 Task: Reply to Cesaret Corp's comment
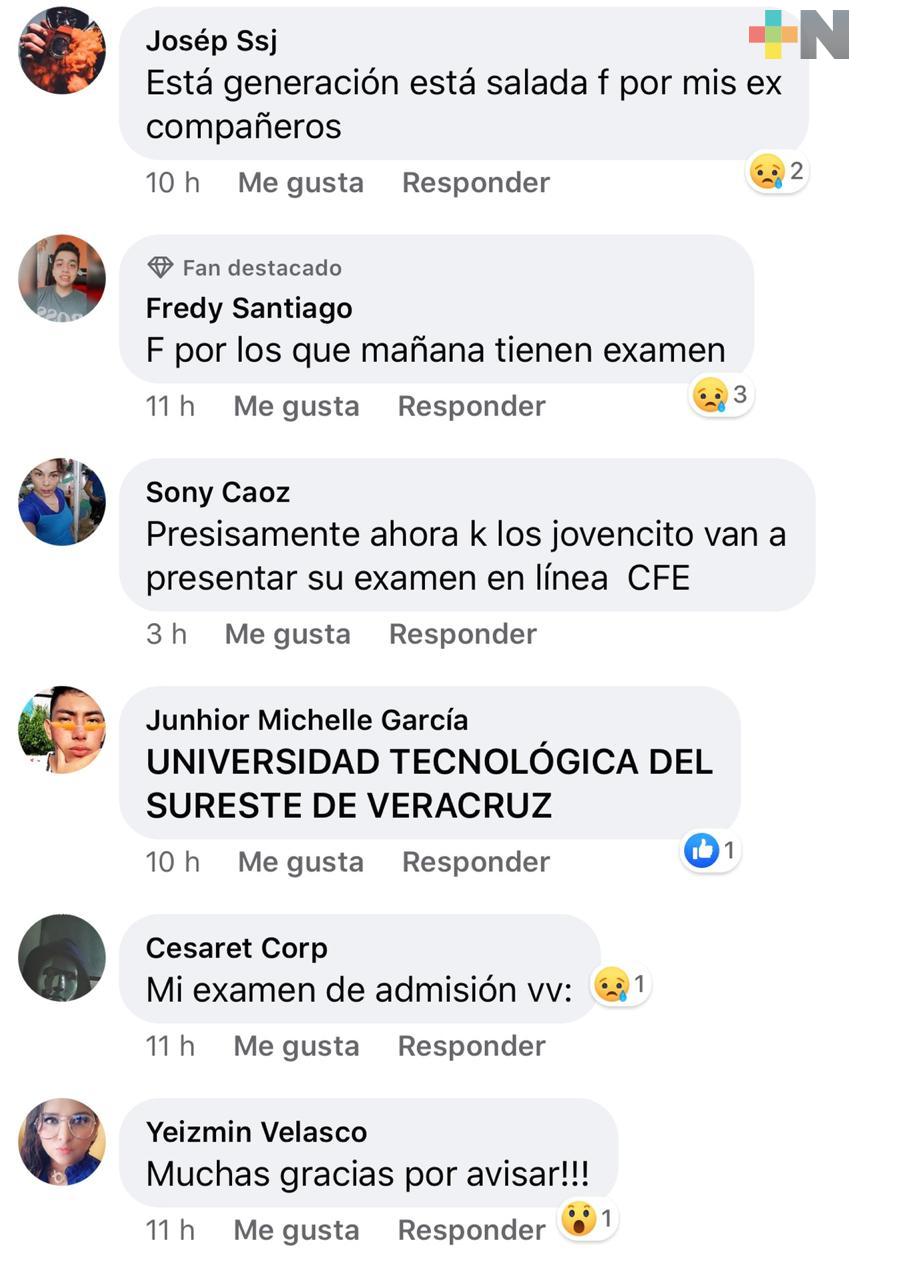pos(472,1047)
